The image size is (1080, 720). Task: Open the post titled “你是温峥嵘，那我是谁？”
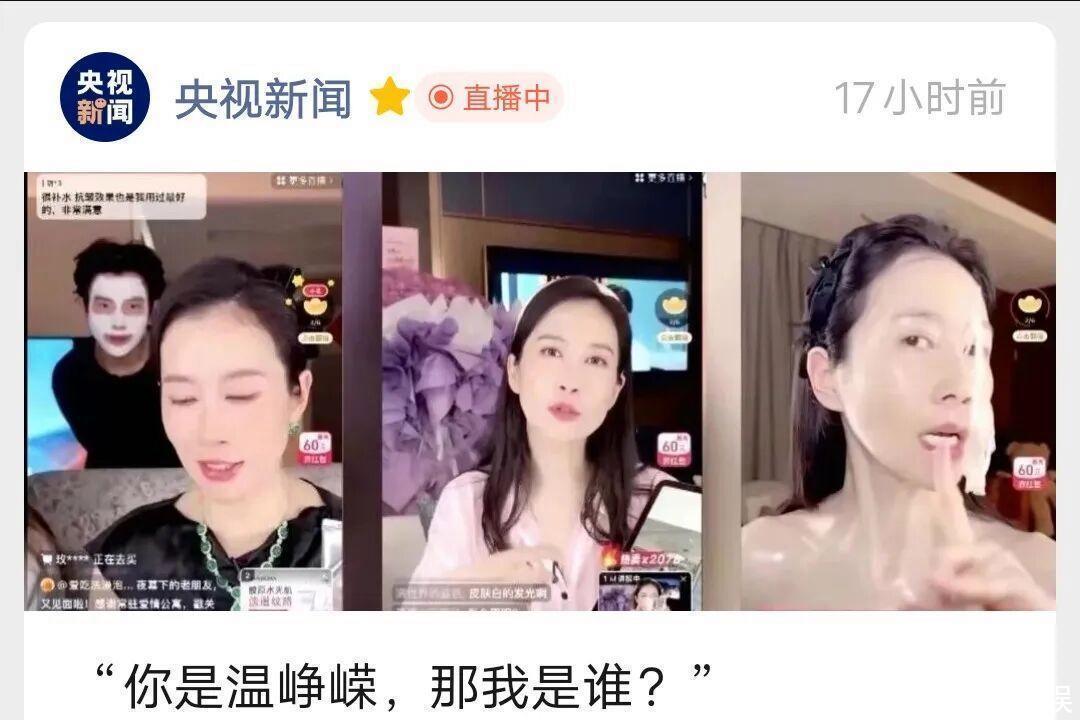click(x=402, y=686)
